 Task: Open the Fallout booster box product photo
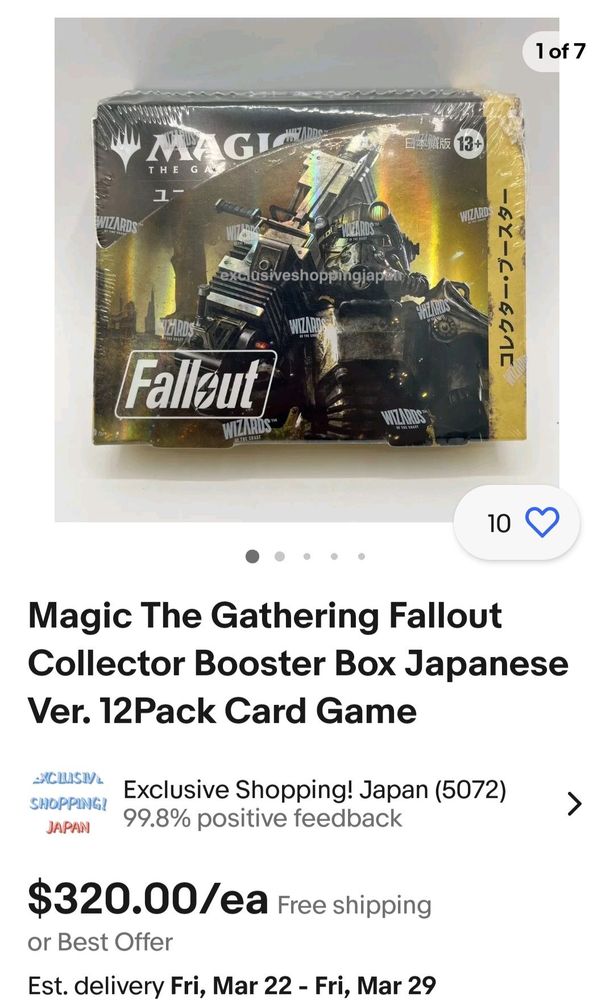(x=306, y=269)
